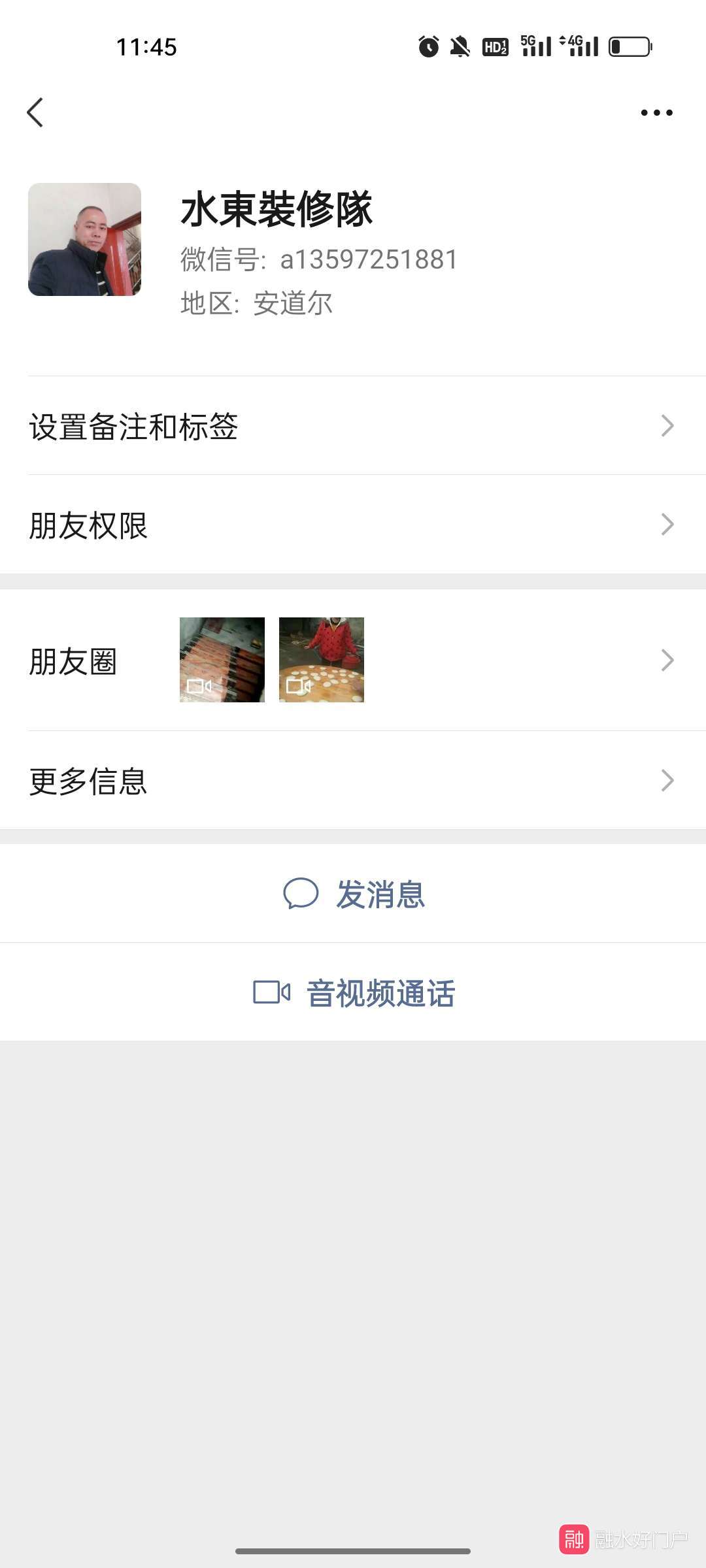Open the three-dot overflow menu
The width and height of the screenshot is (706, 1568).
tap(656, 112)
